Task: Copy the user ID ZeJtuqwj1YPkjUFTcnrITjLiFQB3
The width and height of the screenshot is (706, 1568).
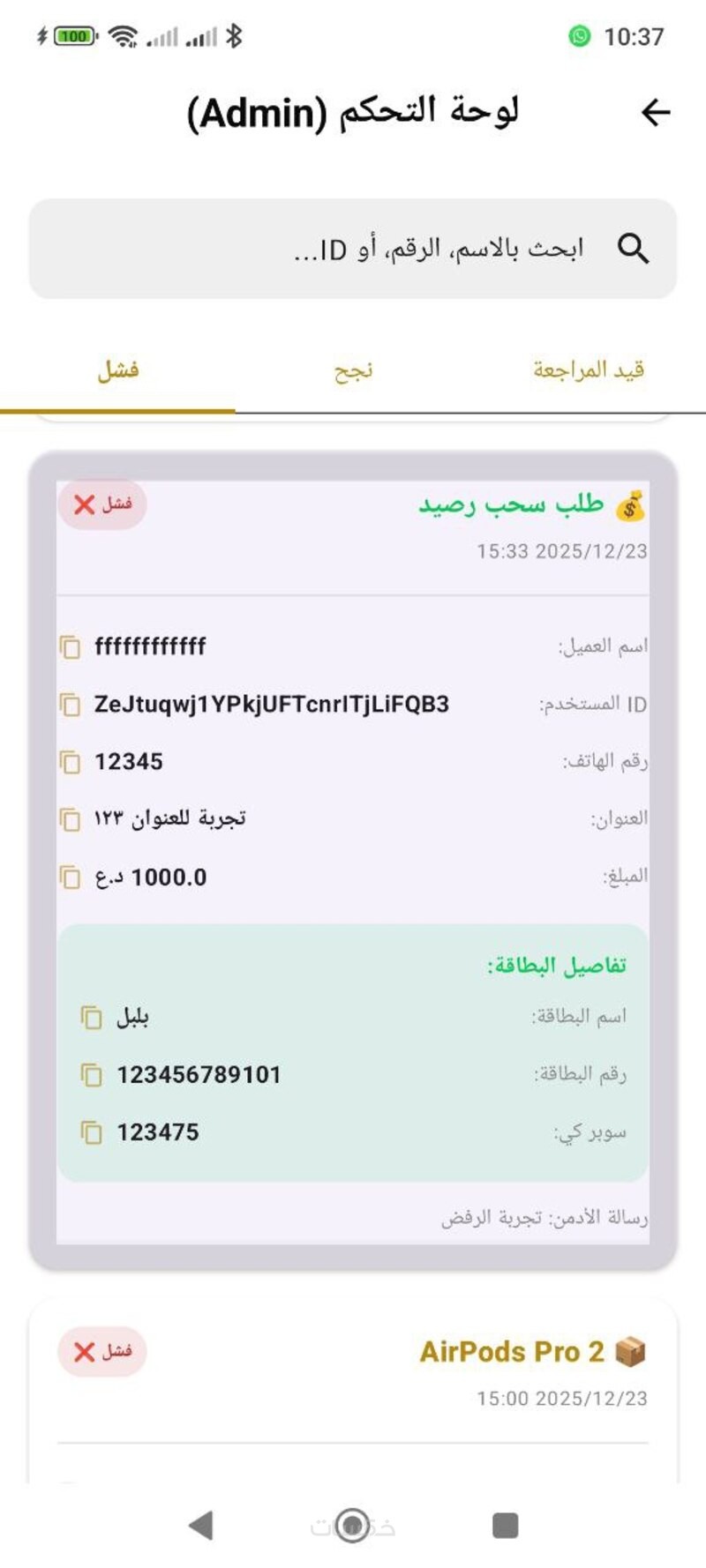Action: tap(70, 705)
